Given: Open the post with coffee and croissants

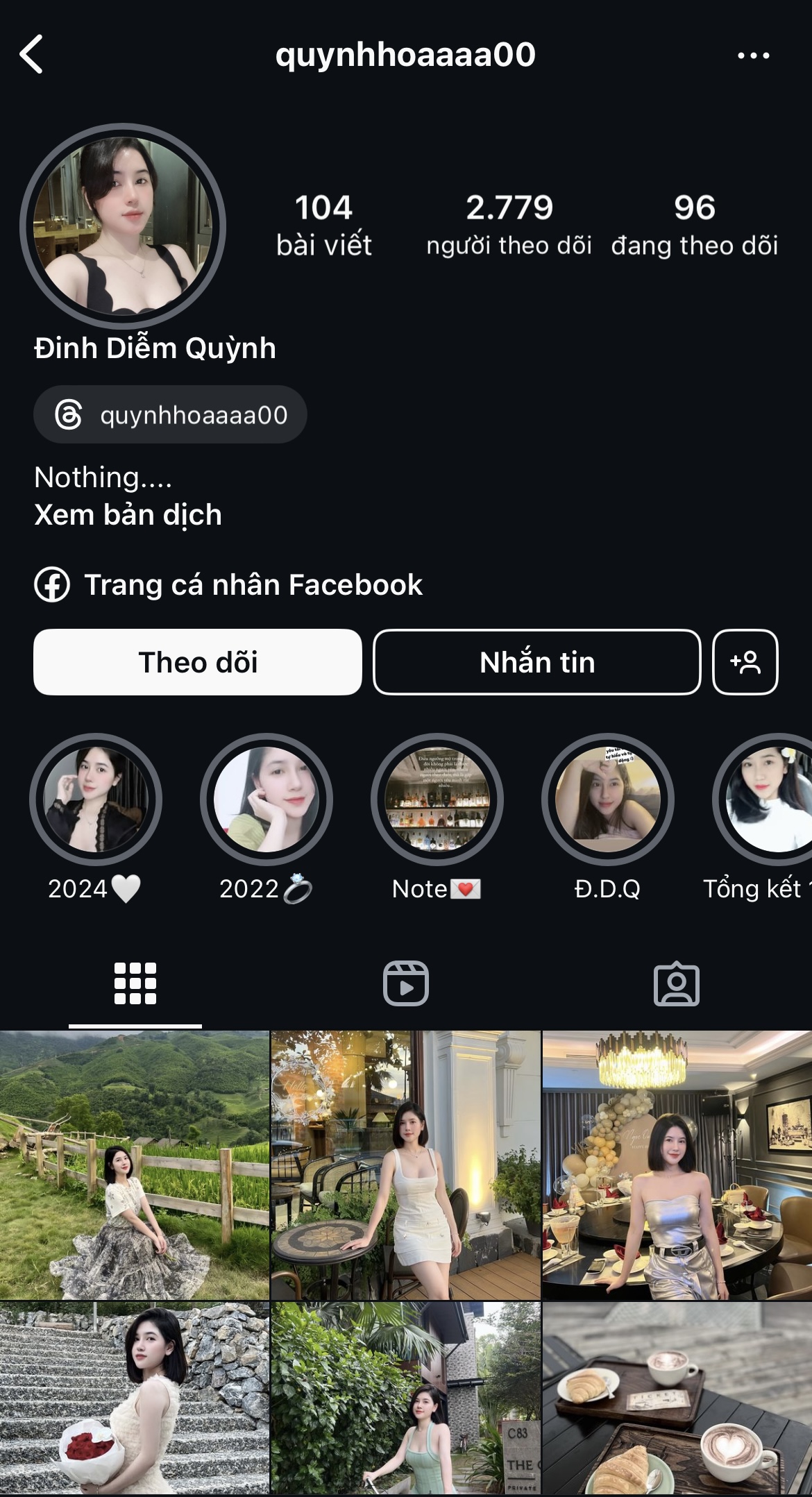Looking at the screenshot, I should [677, 1398].
